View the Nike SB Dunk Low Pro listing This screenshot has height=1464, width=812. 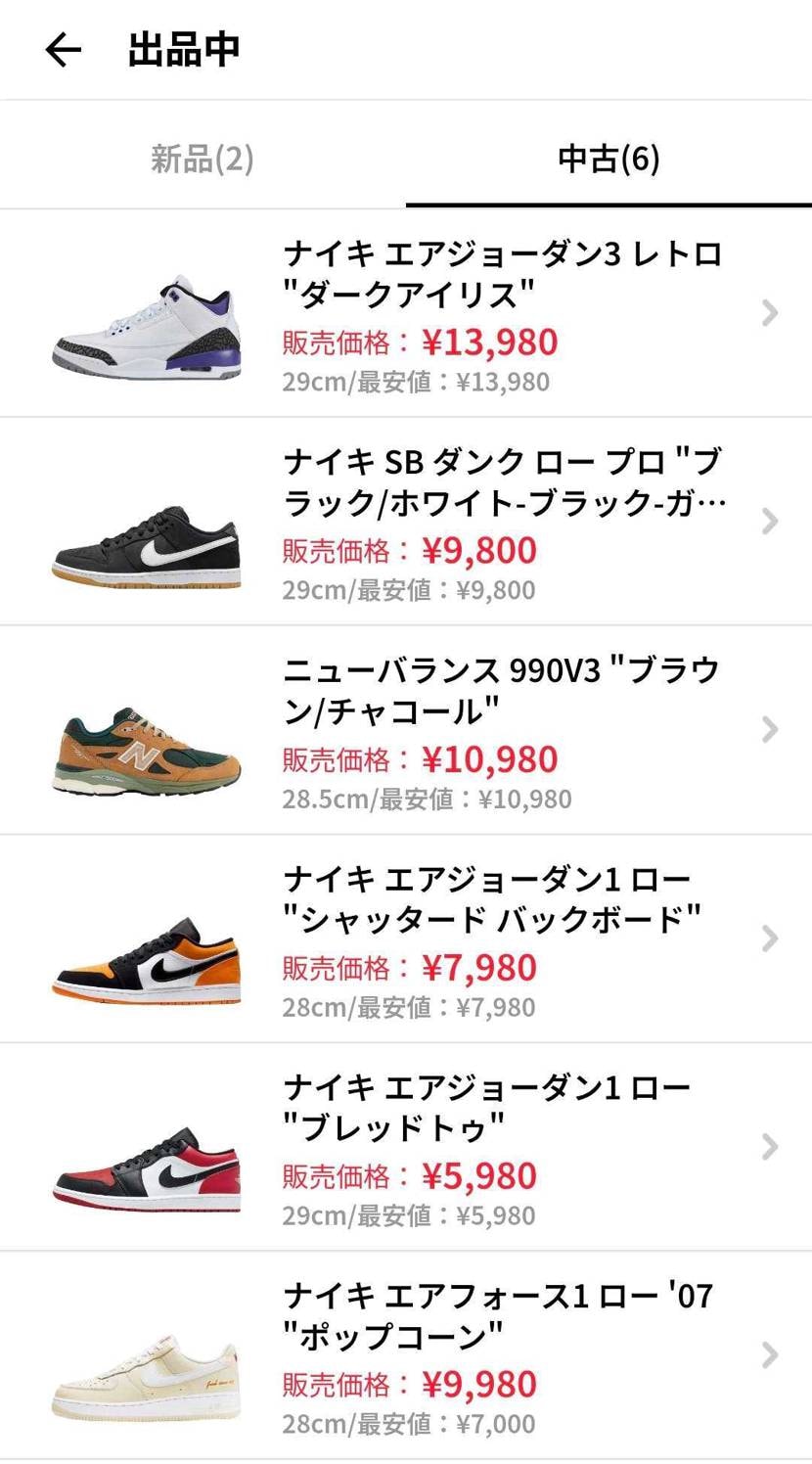[x=440, y=522]
